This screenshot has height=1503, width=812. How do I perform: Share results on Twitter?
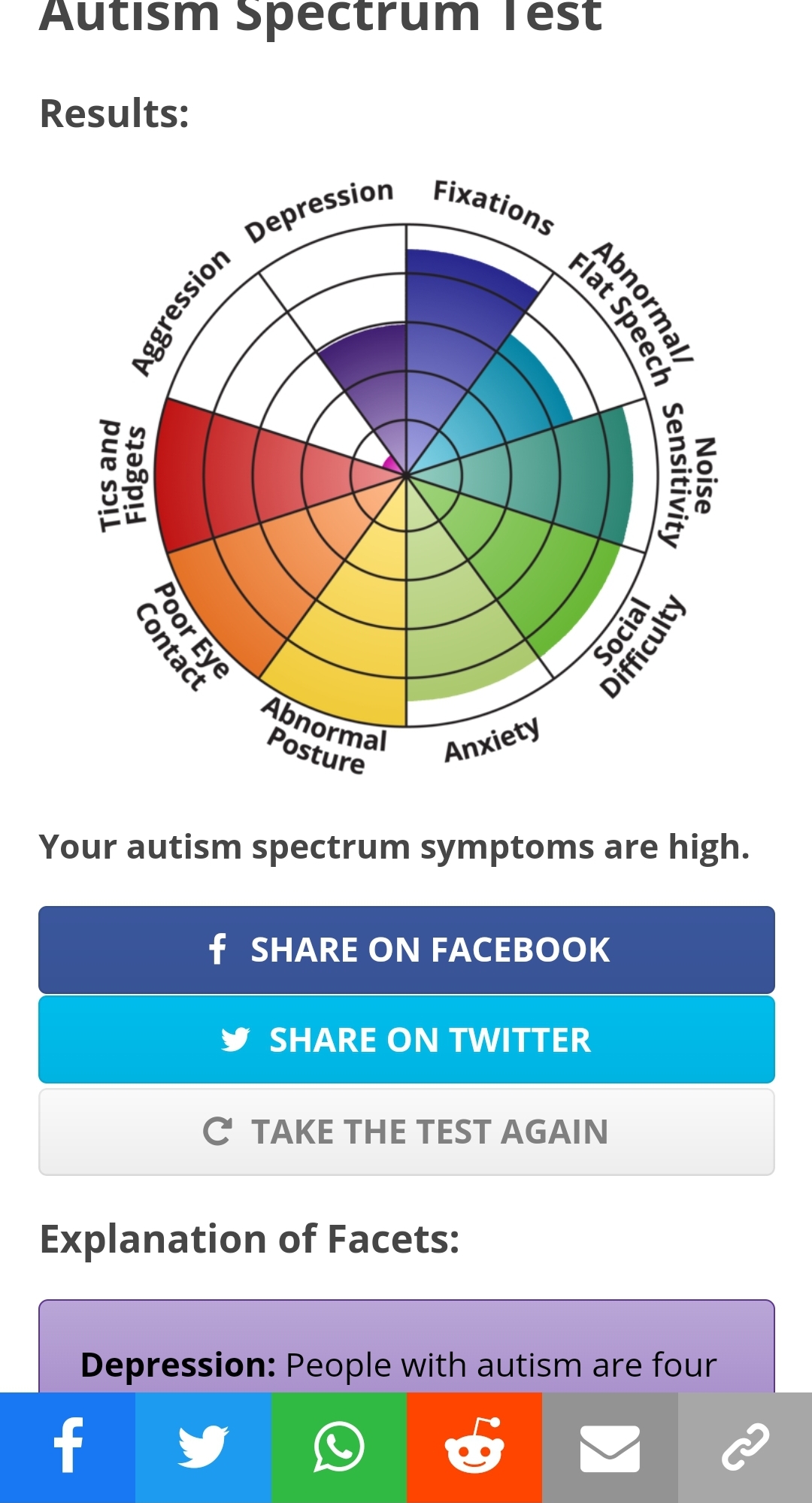coord(406,1040)
